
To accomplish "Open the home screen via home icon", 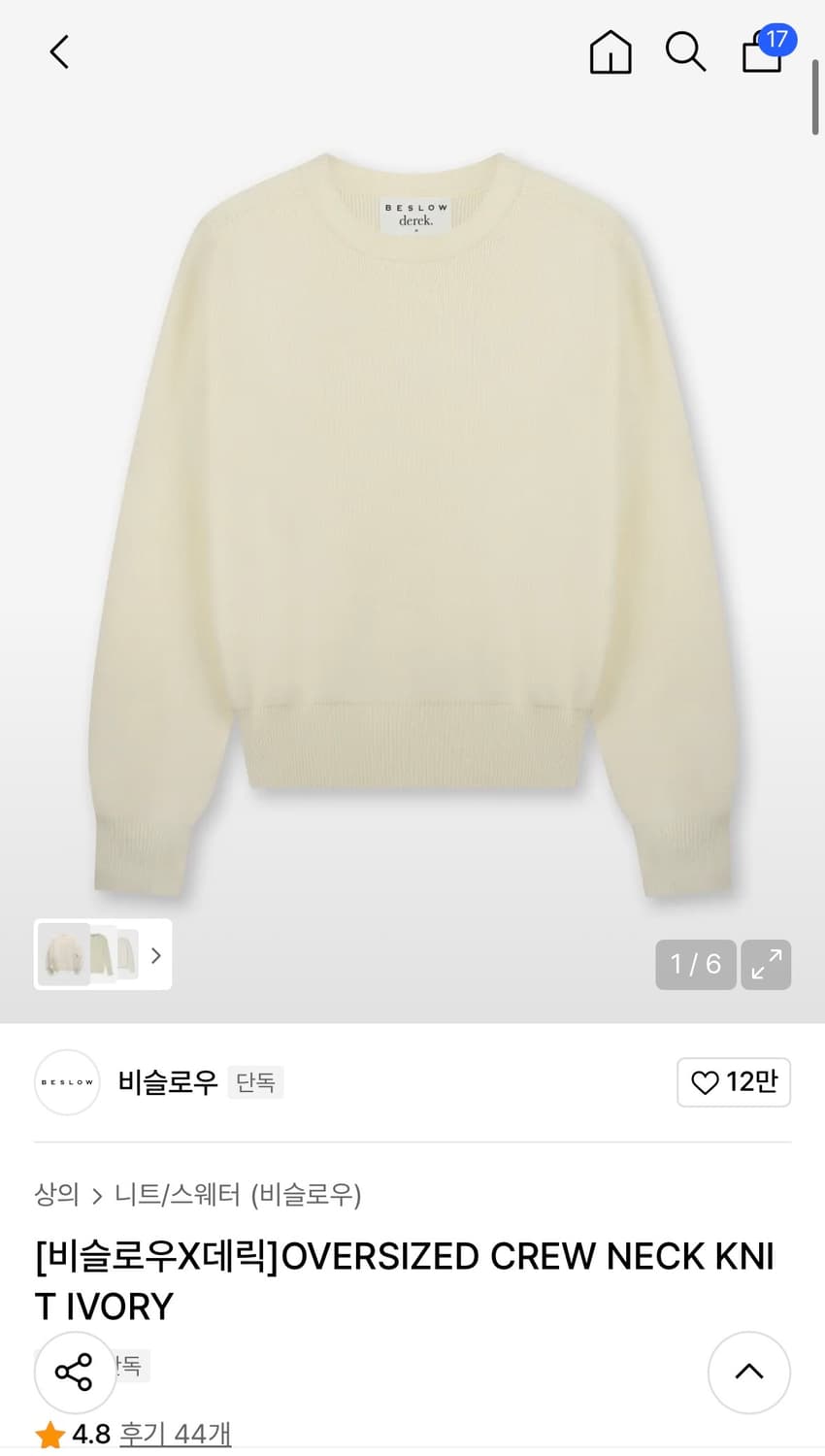I will (610, 52).
